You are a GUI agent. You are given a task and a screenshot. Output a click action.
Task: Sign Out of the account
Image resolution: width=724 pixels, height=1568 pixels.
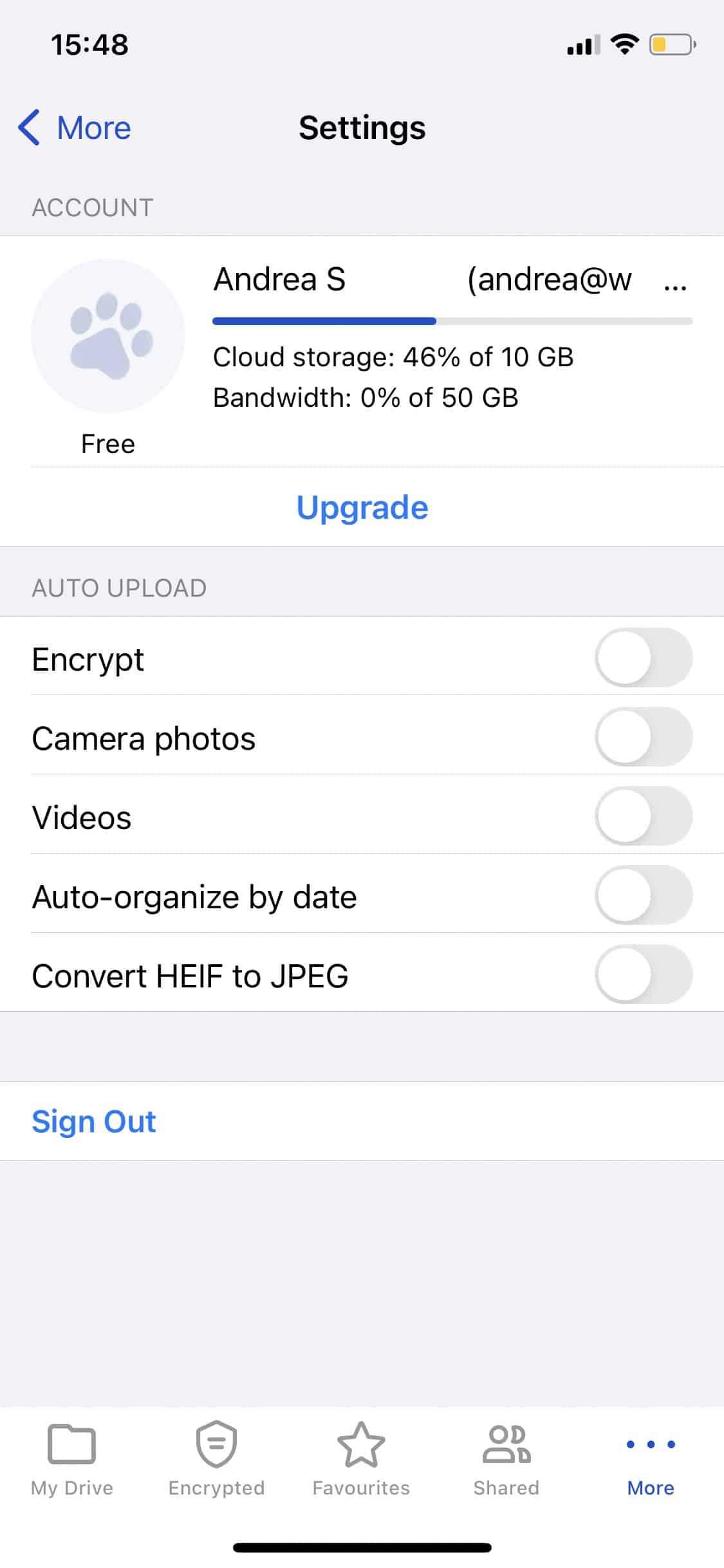(94, 1121)
